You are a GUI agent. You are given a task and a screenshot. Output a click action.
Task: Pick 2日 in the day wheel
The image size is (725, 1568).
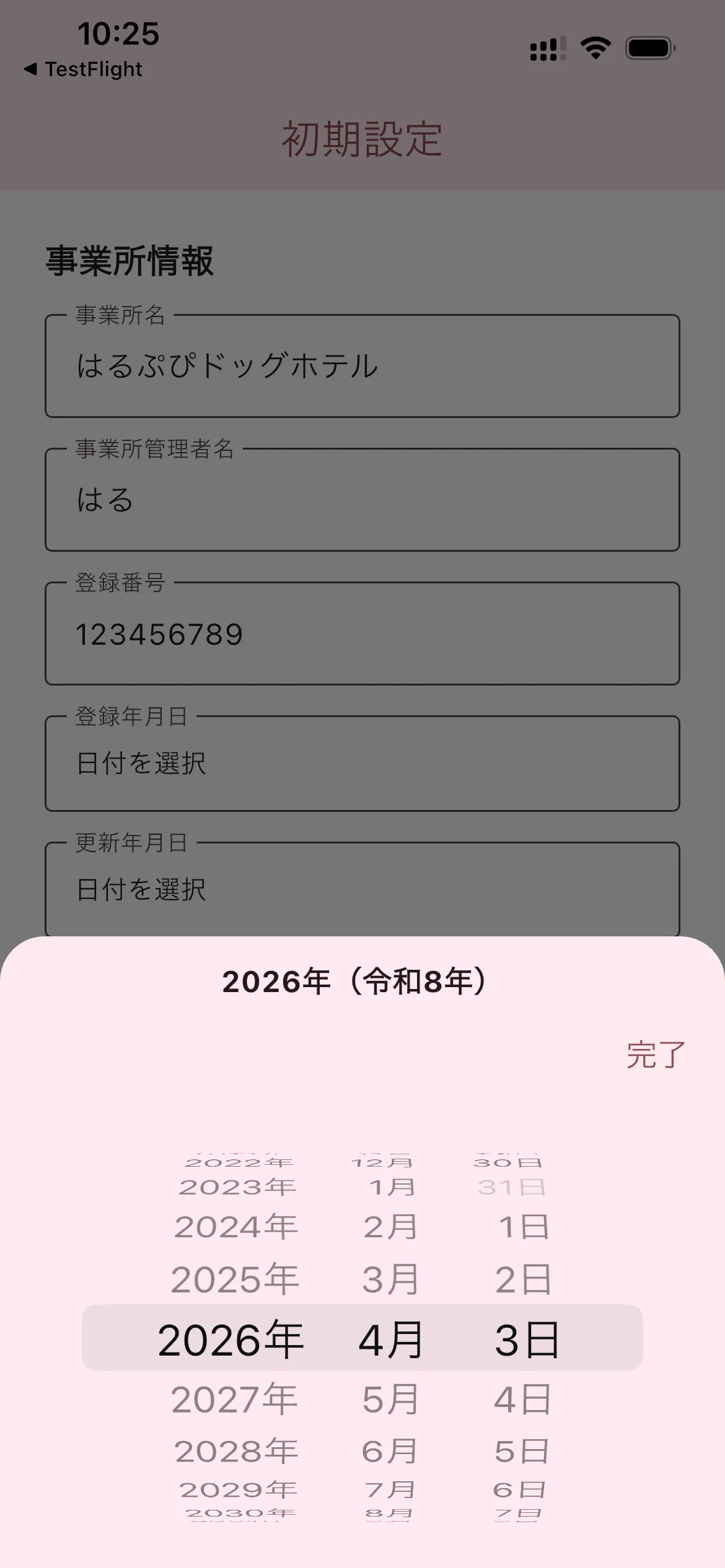coord(524,1279)
